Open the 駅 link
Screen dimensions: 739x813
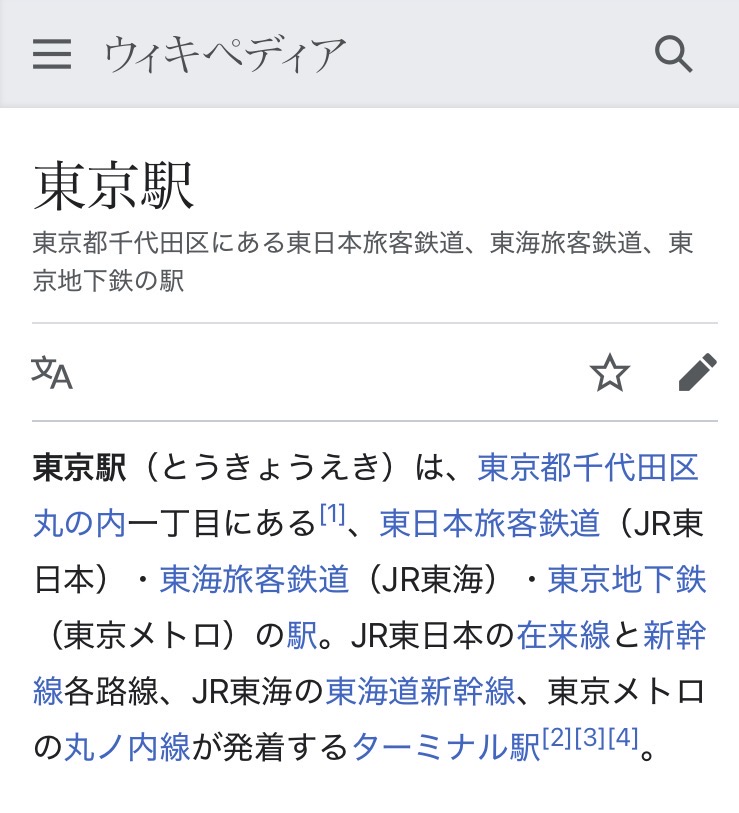tap(302, 635)
